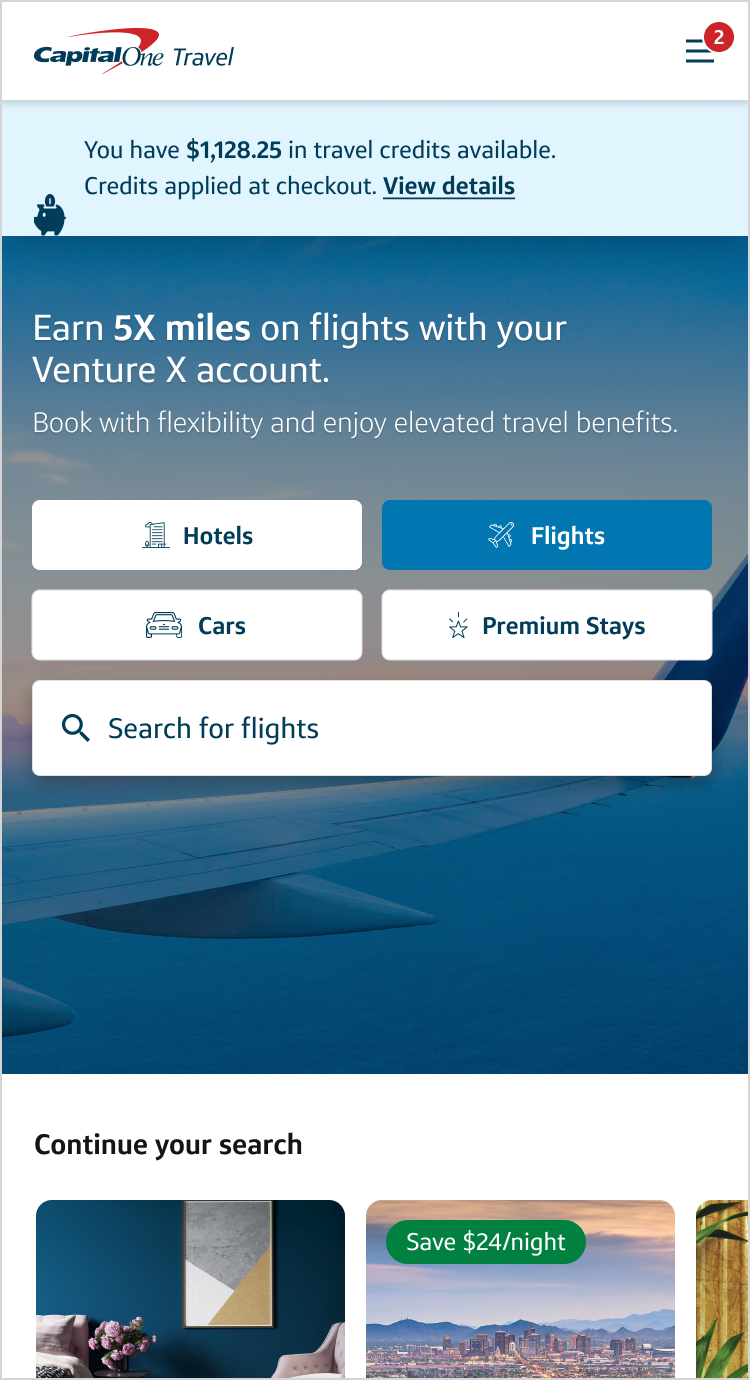Screen dimensions: 750x1380
Task: Click the magnifying glass search icon
Action: (x=75, y=728)
